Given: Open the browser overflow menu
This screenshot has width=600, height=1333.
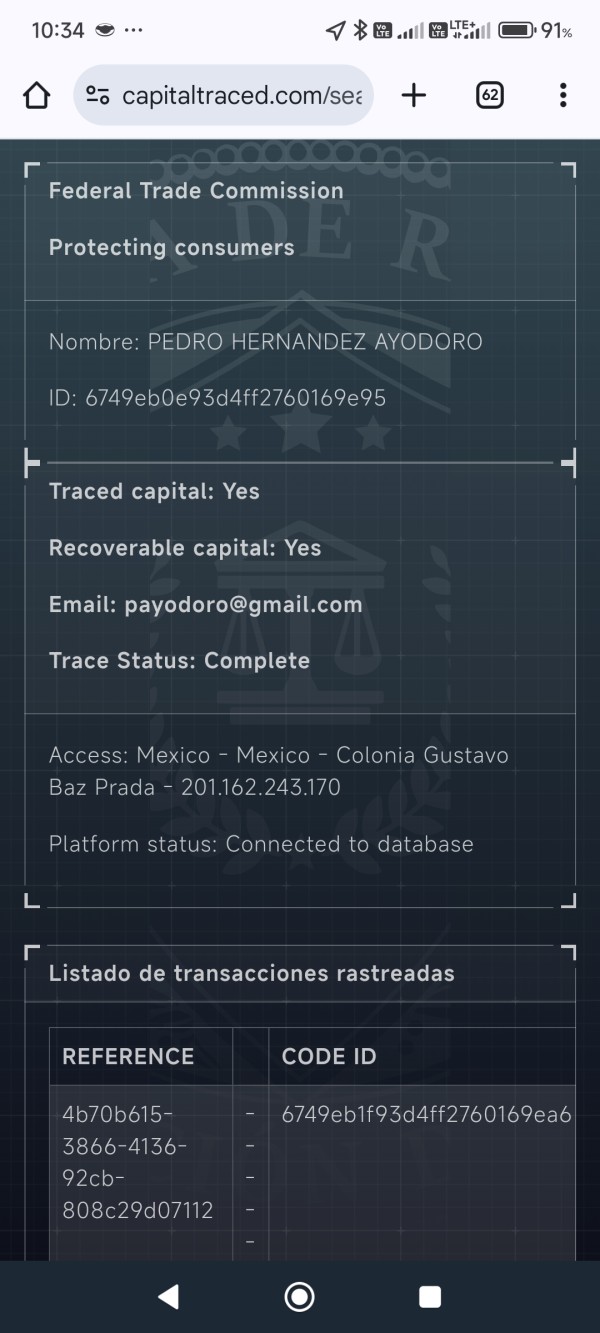Looking at the screenshot, I should [x=563, y=96].
